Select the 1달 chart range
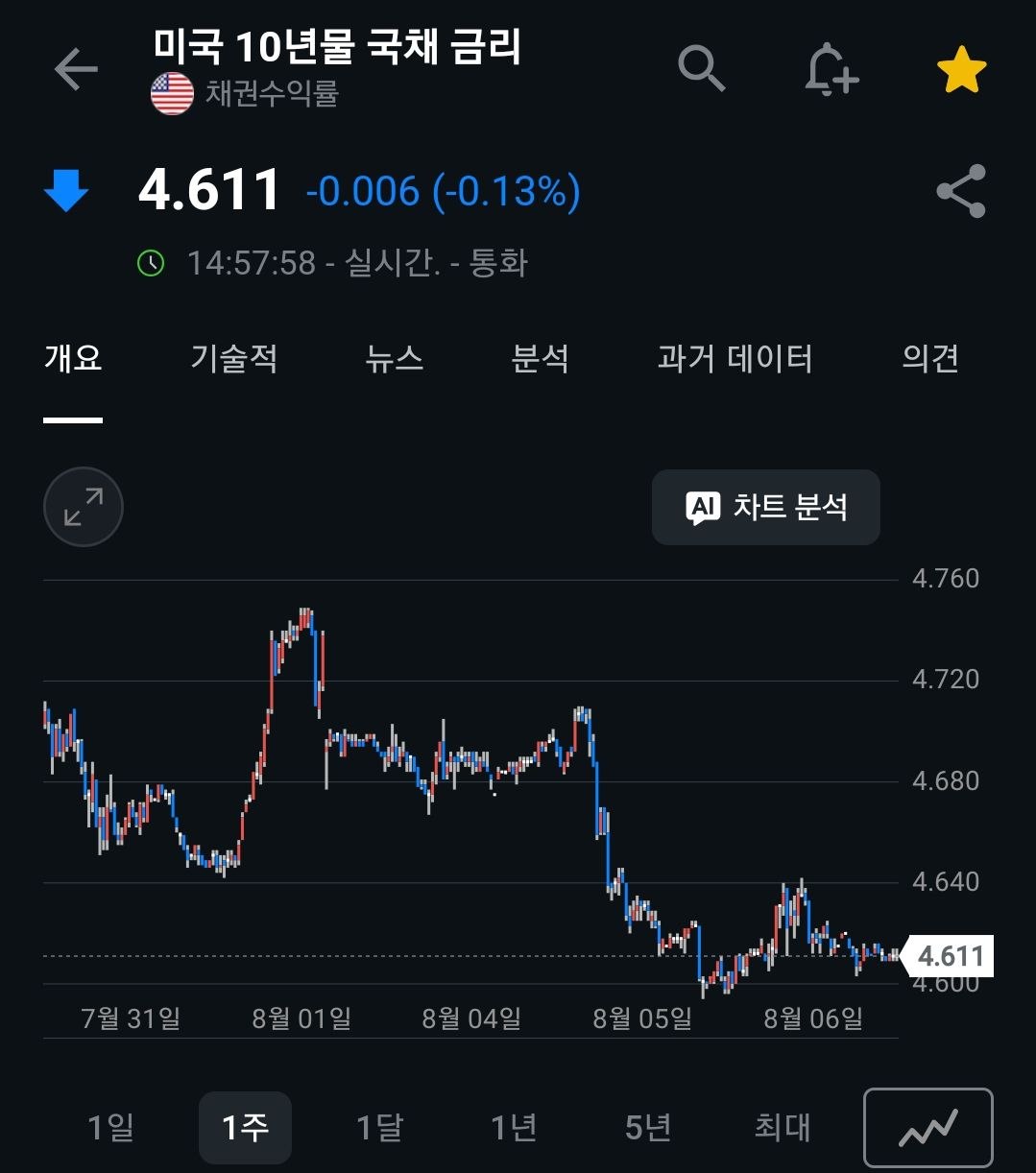The image size is (1036, 1173). tap(379, 1127)
